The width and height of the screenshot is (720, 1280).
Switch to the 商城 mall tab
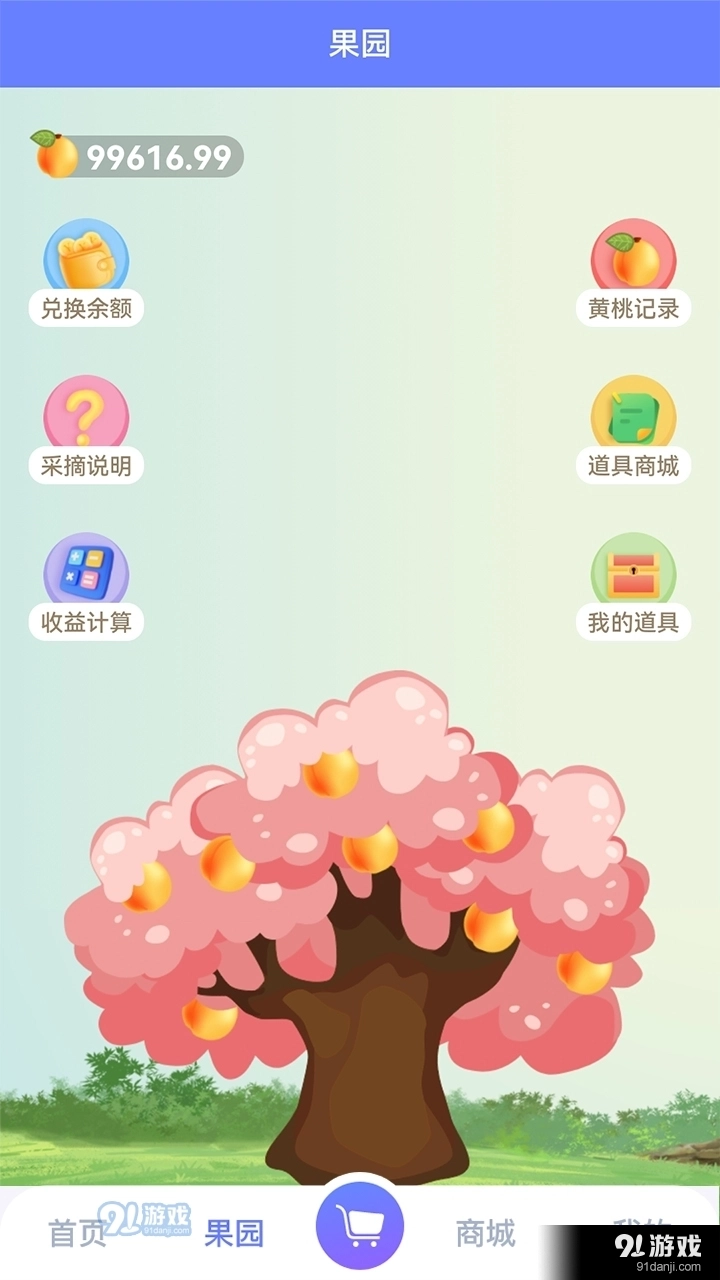pyautogui.click(x=487, y=1232)
